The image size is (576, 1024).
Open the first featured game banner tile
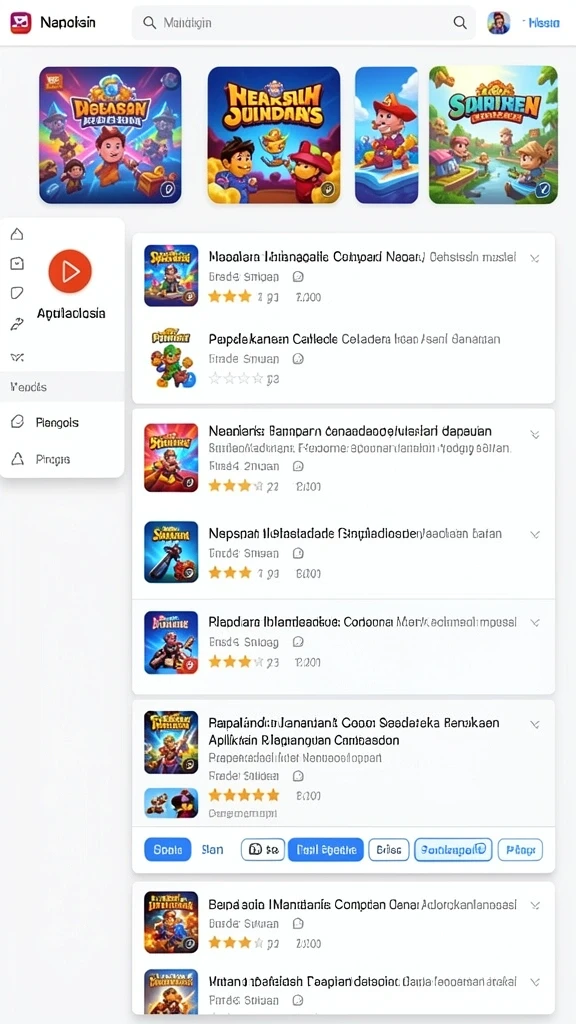point(110,135)
